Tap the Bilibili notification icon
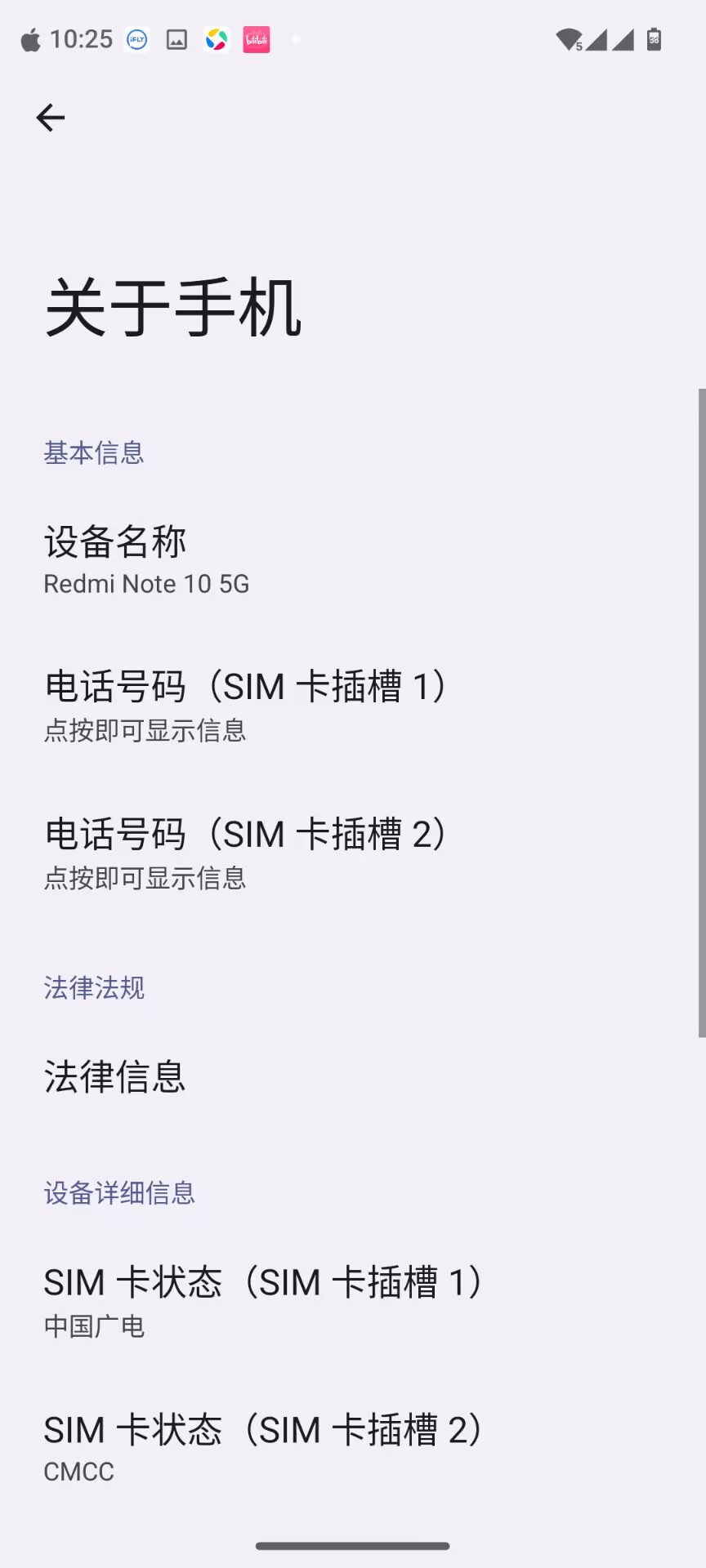The width and height of the screenshot is (706, 1568). [256, 39]
